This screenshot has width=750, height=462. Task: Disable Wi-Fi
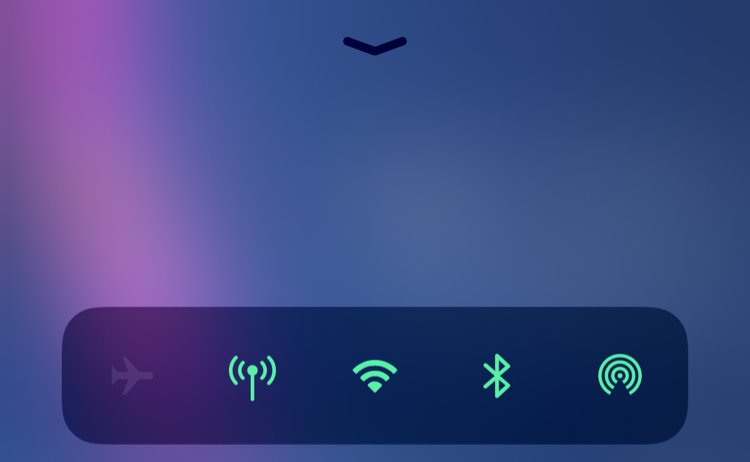coord(375,377)
